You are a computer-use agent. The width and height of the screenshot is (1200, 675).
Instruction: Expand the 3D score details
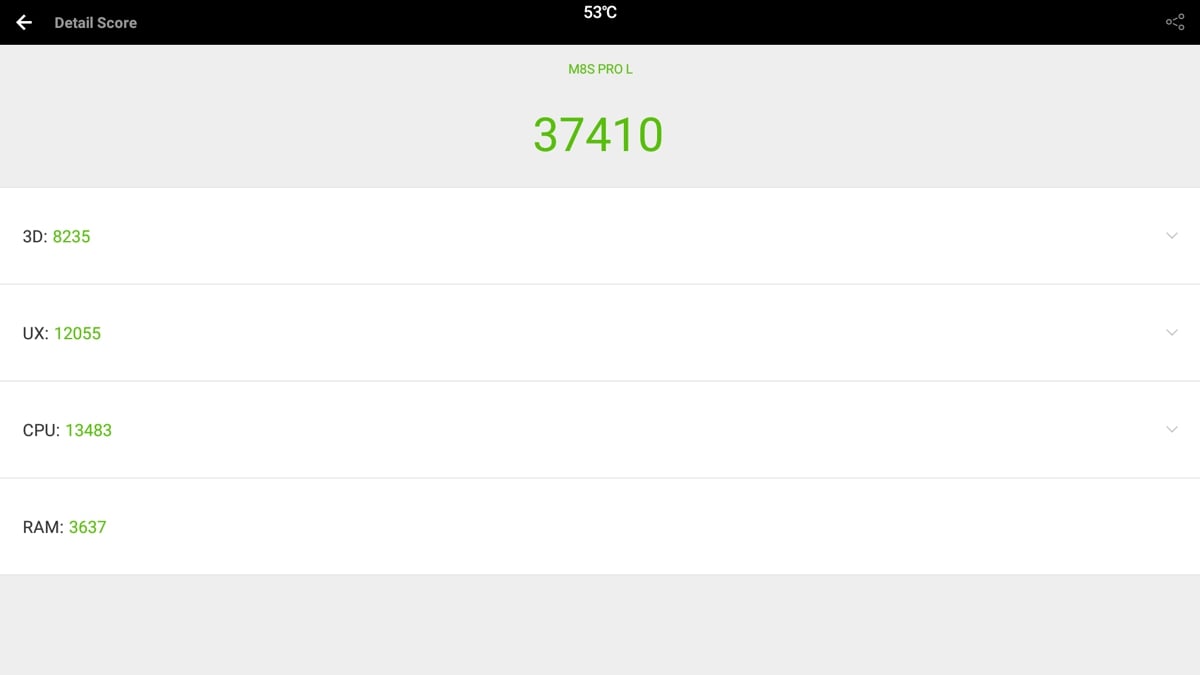click(1171, 236)
